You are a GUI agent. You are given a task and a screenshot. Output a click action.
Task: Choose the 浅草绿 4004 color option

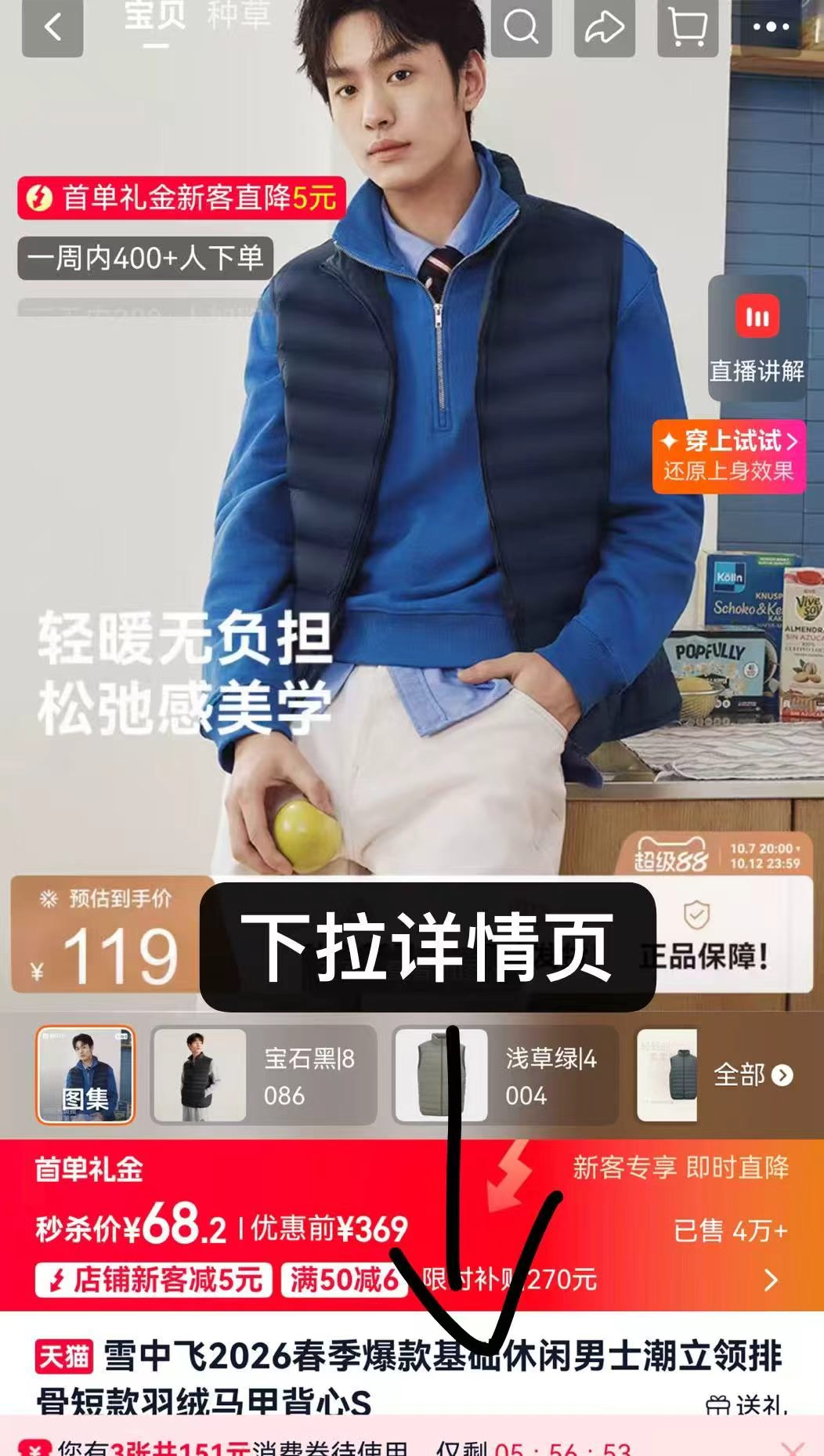(x=505, y=1075)
